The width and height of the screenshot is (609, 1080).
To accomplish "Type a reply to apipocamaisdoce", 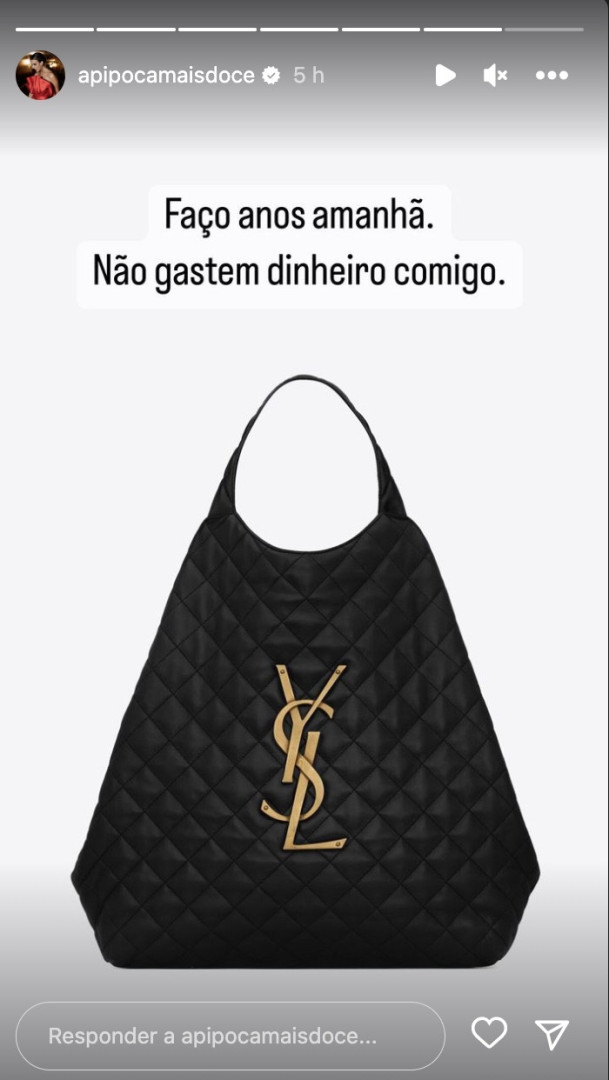I will (x=230, y=1035).
